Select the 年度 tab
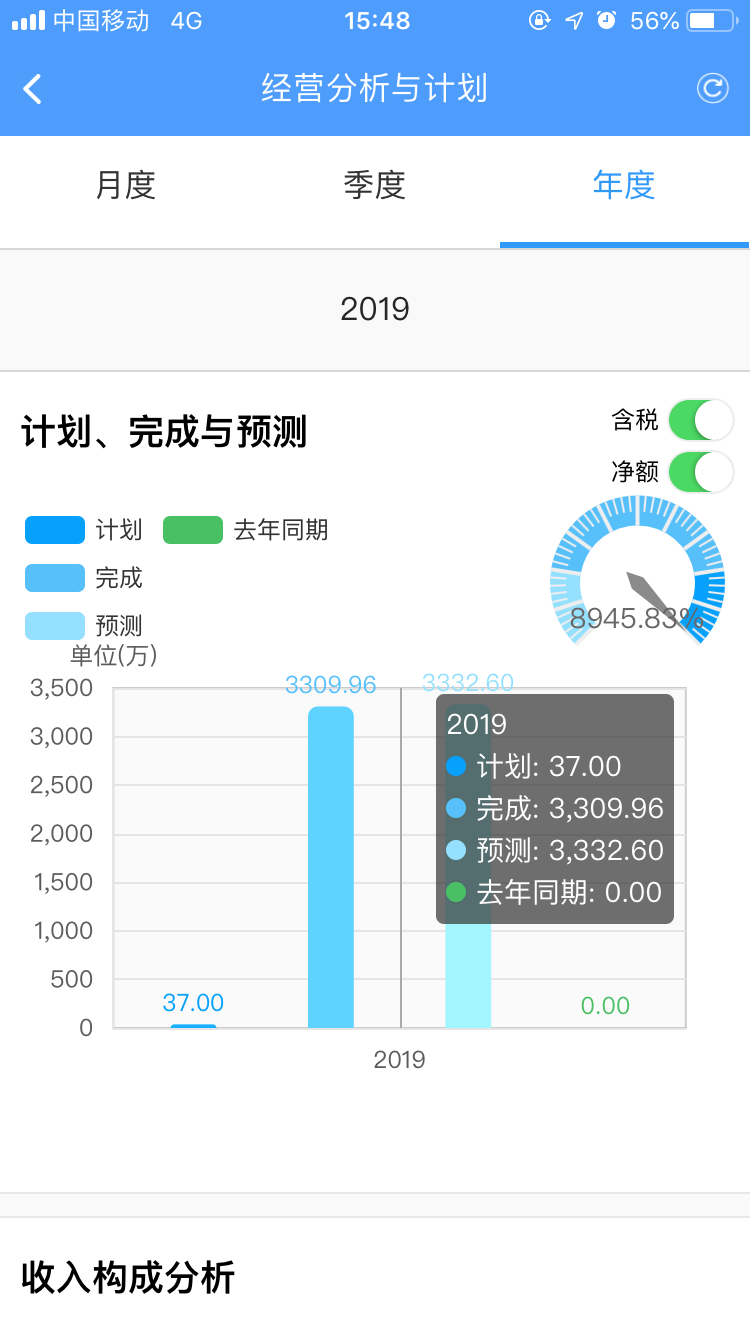This screenshot has height=1334, width=750. pyautogui.click(x=624, y=185)
